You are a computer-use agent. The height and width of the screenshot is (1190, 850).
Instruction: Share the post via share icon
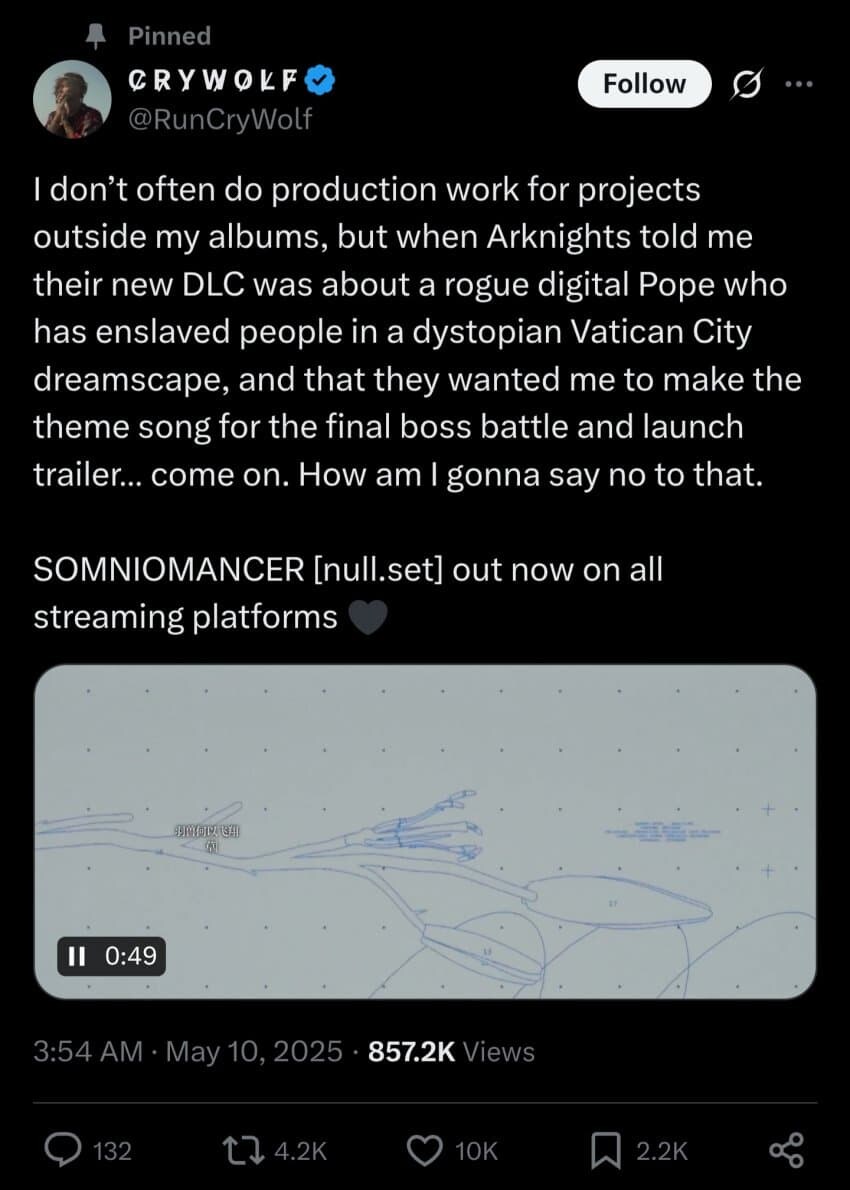785,1150
